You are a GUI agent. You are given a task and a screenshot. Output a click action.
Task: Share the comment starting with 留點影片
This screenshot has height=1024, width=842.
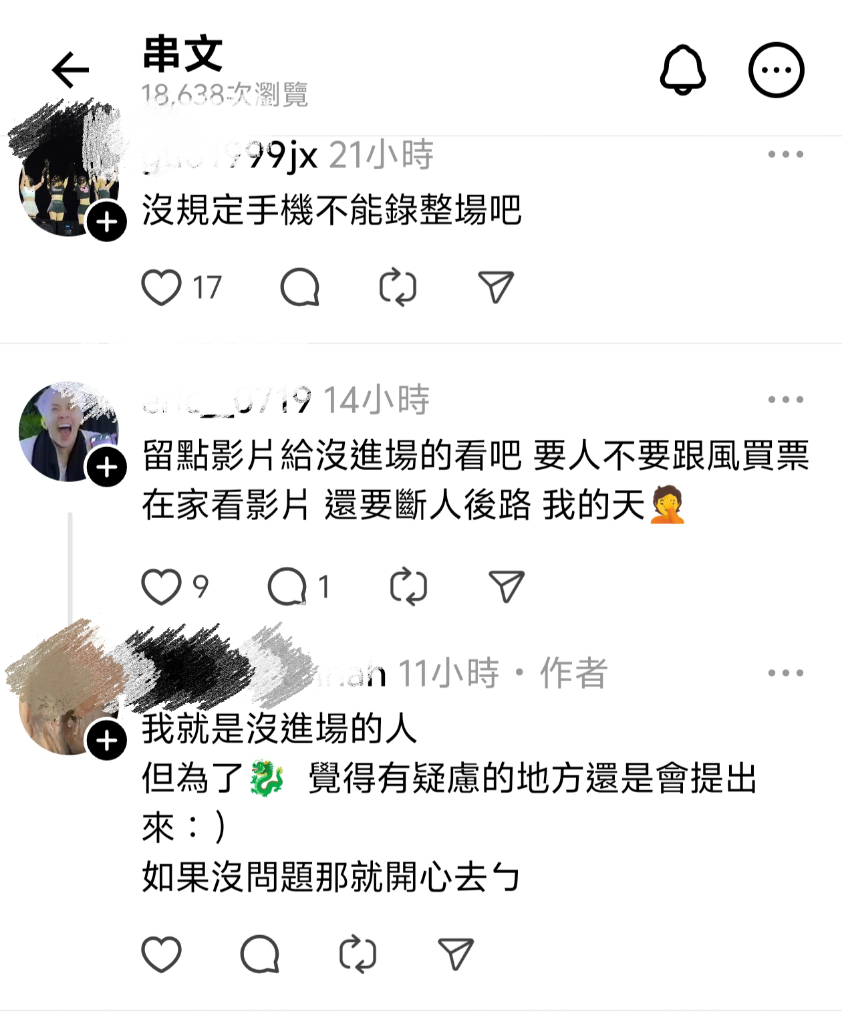click(x=506, y=588)
